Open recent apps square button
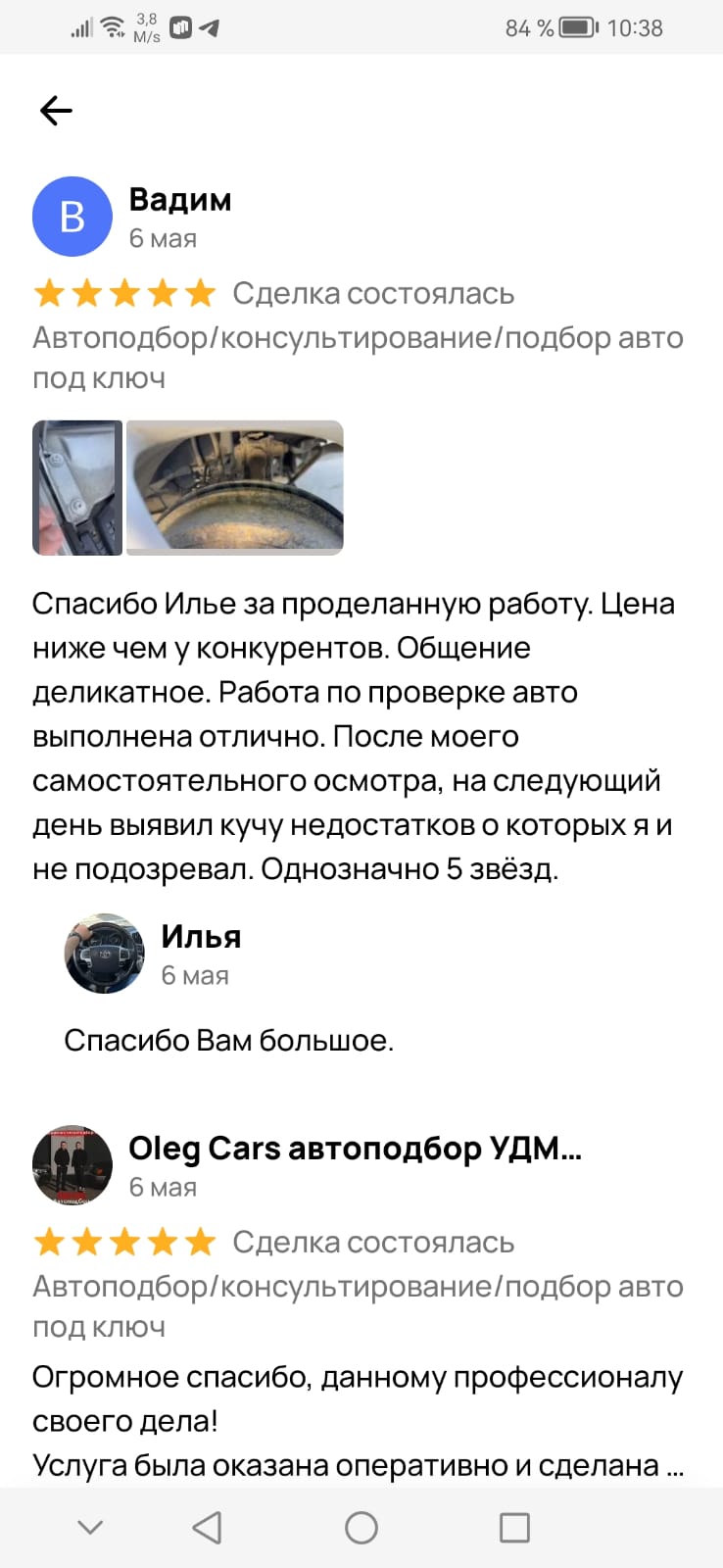Viewport: 723px width, 1568px height. pos(514,1527)
